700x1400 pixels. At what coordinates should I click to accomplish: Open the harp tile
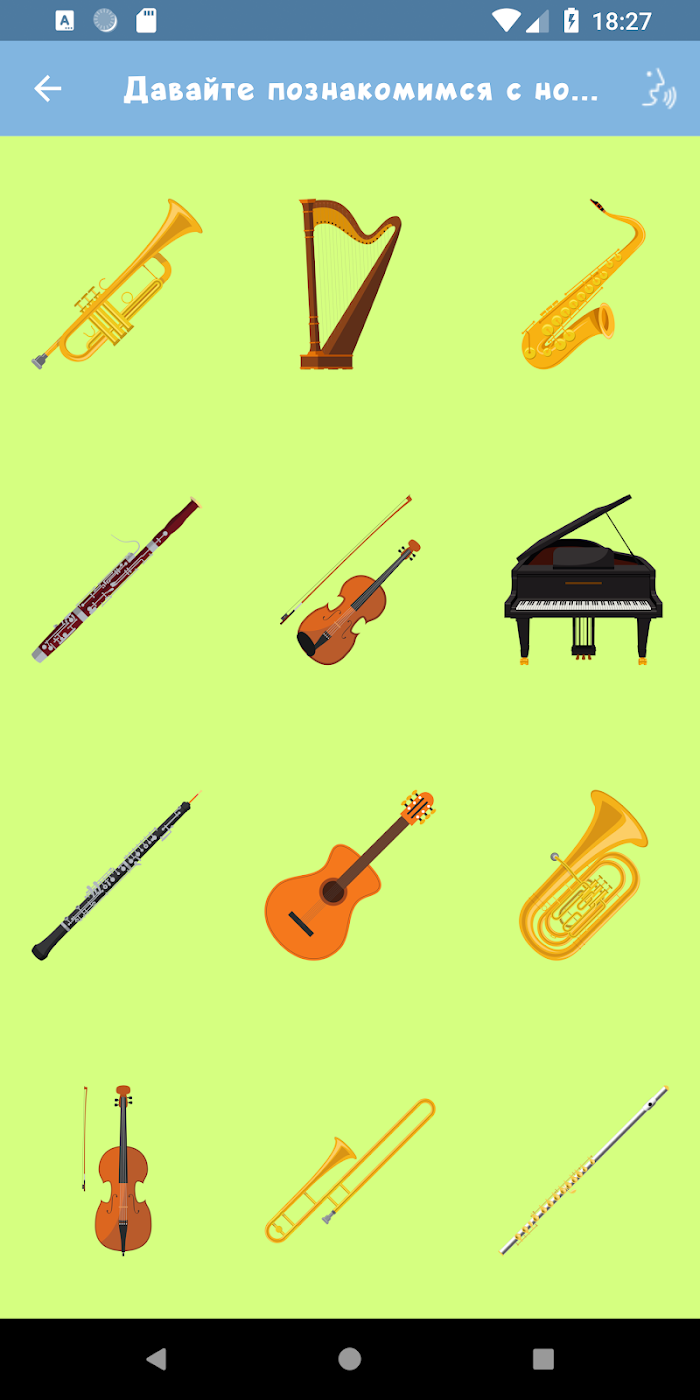tap(350, 284)
